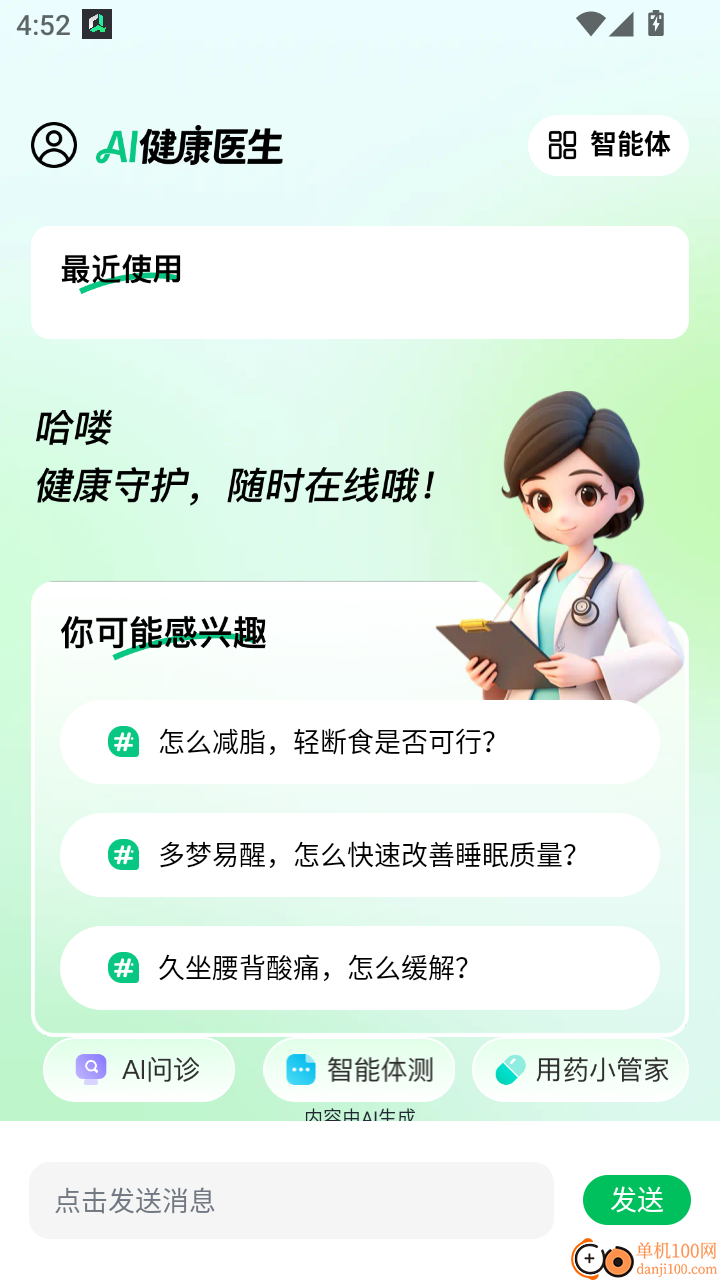Image resolution: width=720 pixels, height=1280 pixels.
Task: Switch to the 智能体测 tab
Action: pos(359,1069)
